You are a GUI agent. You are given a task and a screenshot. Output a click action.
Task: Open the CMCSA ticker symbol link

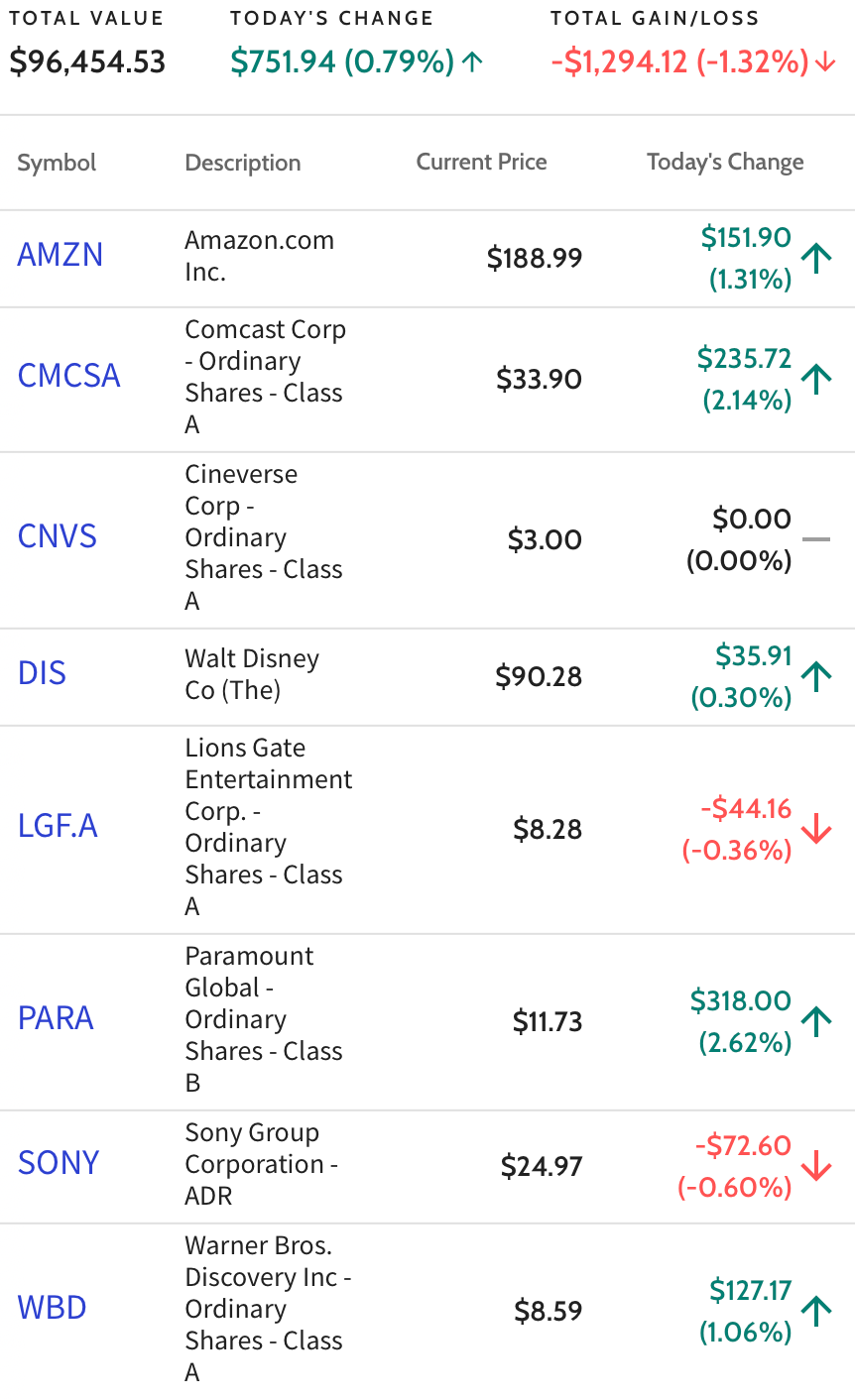point(69,376)
